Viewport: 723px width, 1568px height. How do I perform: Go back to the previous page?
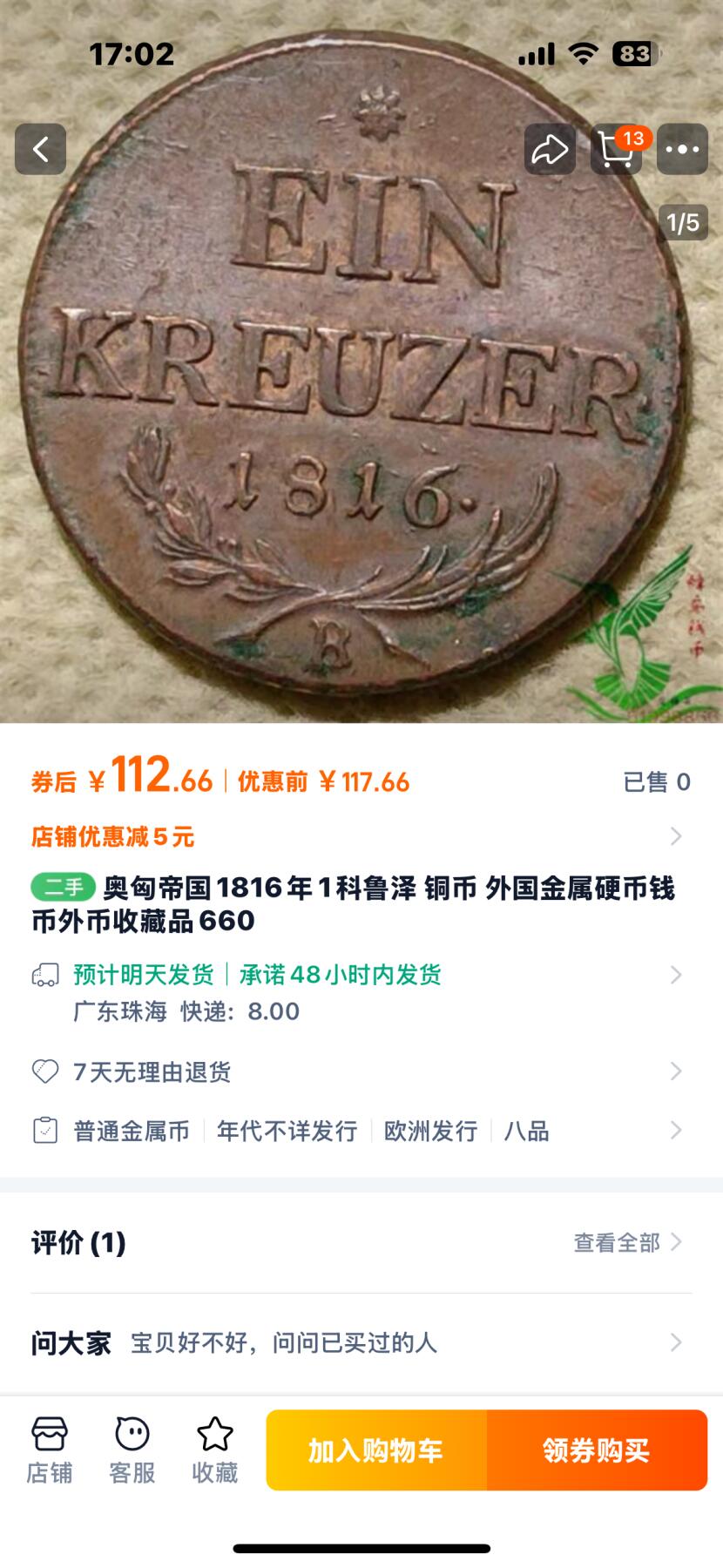coord(40,149)
